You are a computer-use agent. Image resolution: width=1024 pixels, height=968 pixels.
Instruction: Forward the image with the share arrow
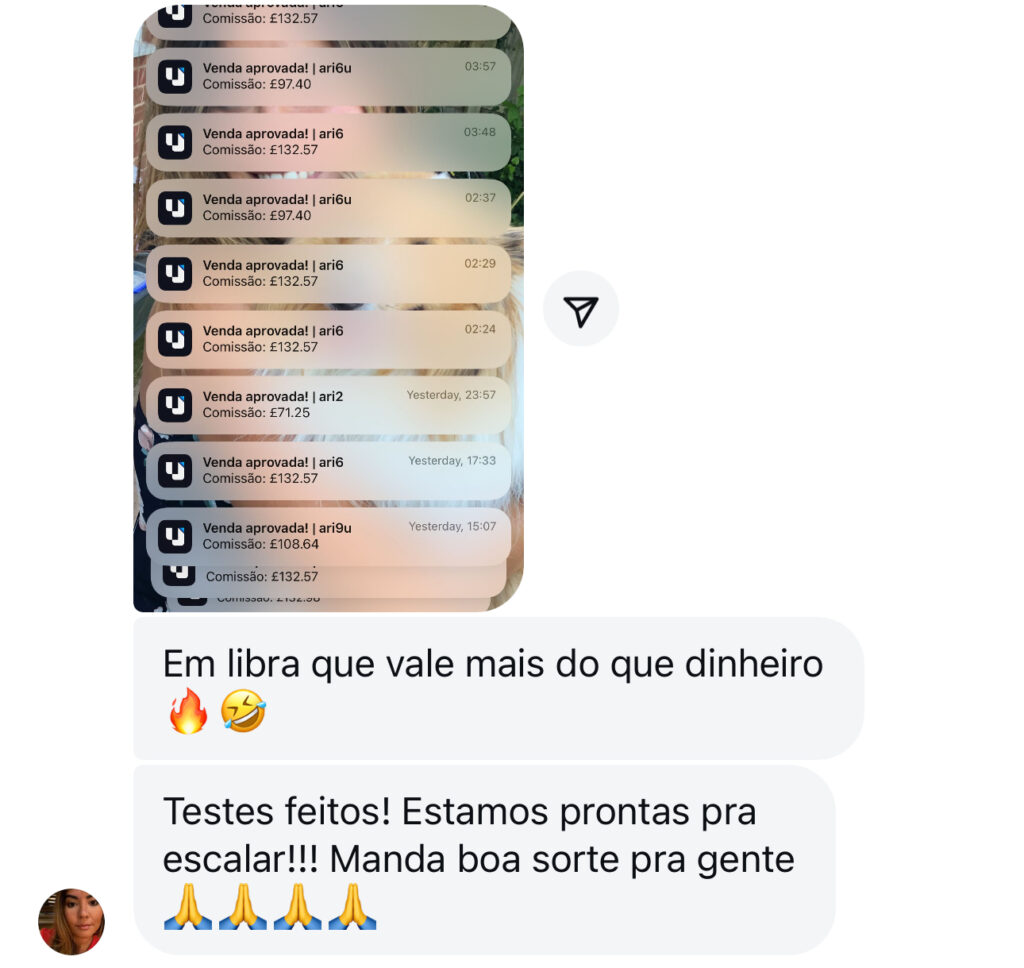581,309
